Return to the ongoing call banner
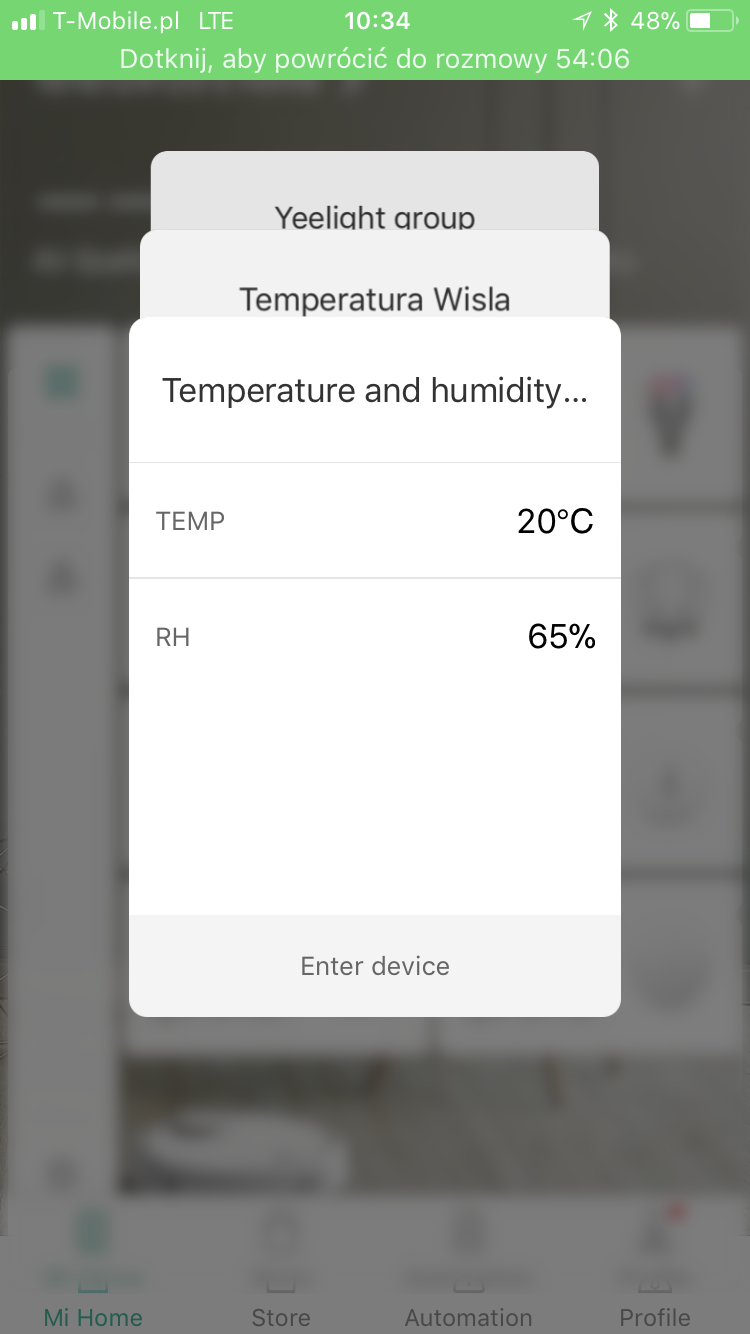The height and width of the screenshot is (1334, 750). [x=375, y=59]
